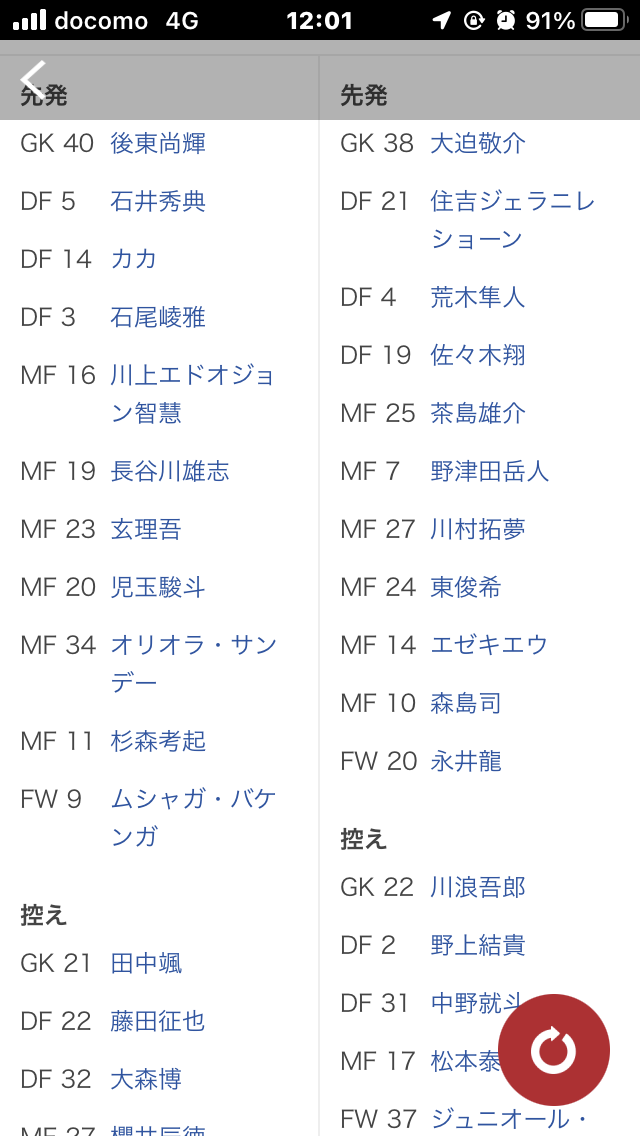
Task: Open 川上エドオジョン智慧's player page
Action: 194,394
